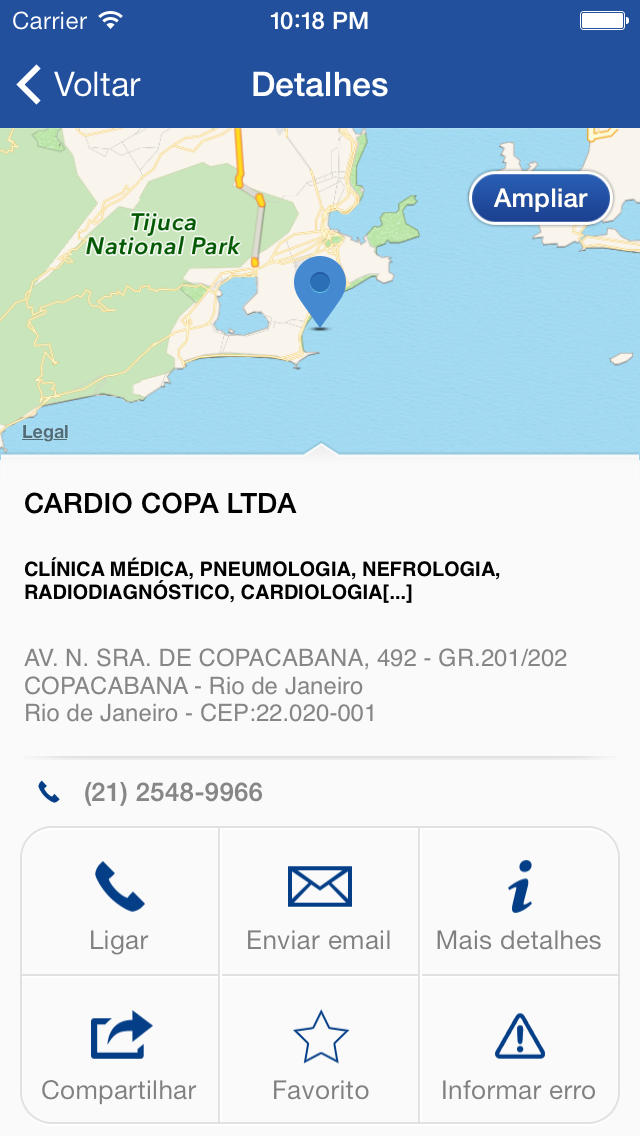
Task: Open the Legal link on the map
Action: point(45,432)
